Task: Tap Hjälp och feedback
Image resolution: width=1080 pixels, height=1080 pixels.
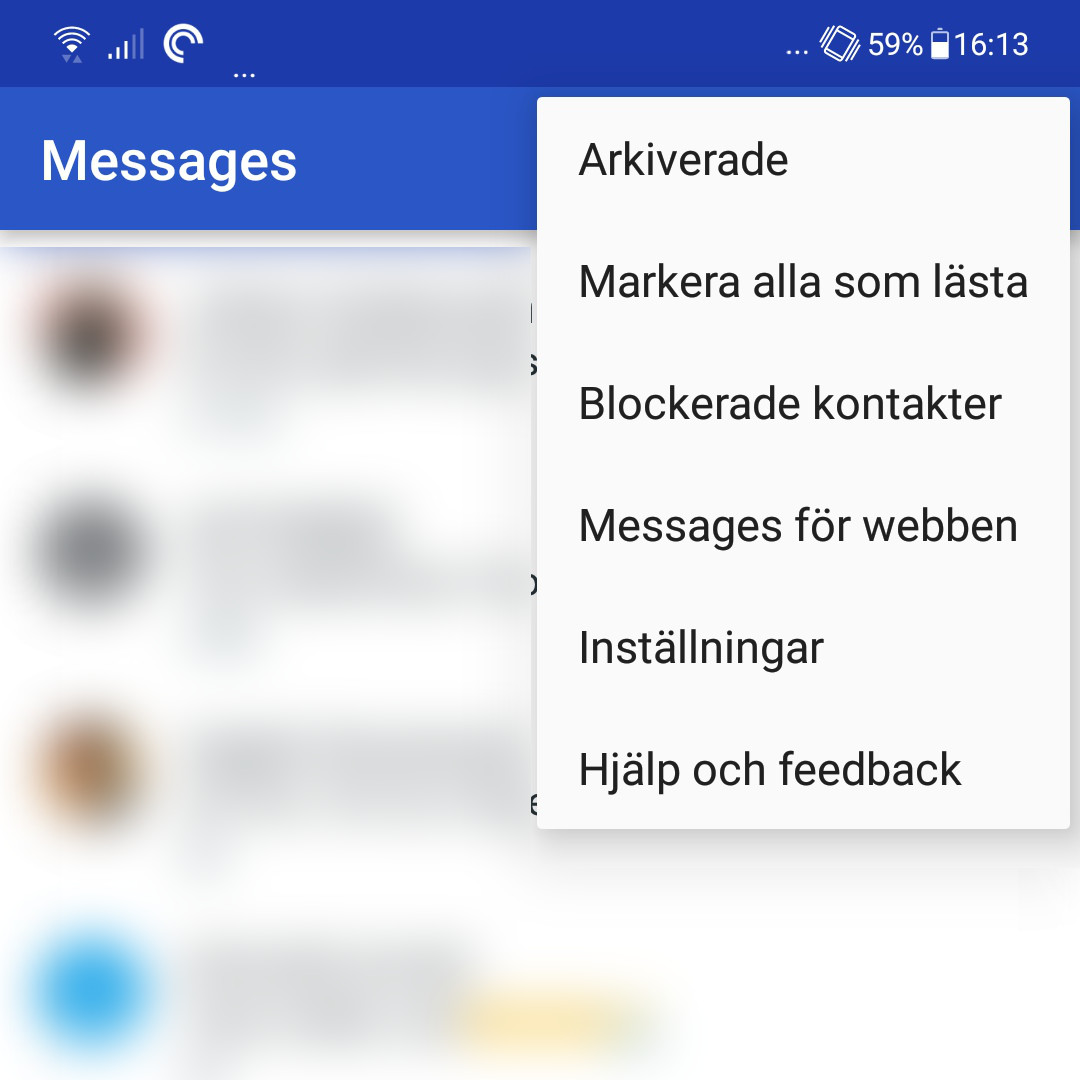Action: point(770,770)
